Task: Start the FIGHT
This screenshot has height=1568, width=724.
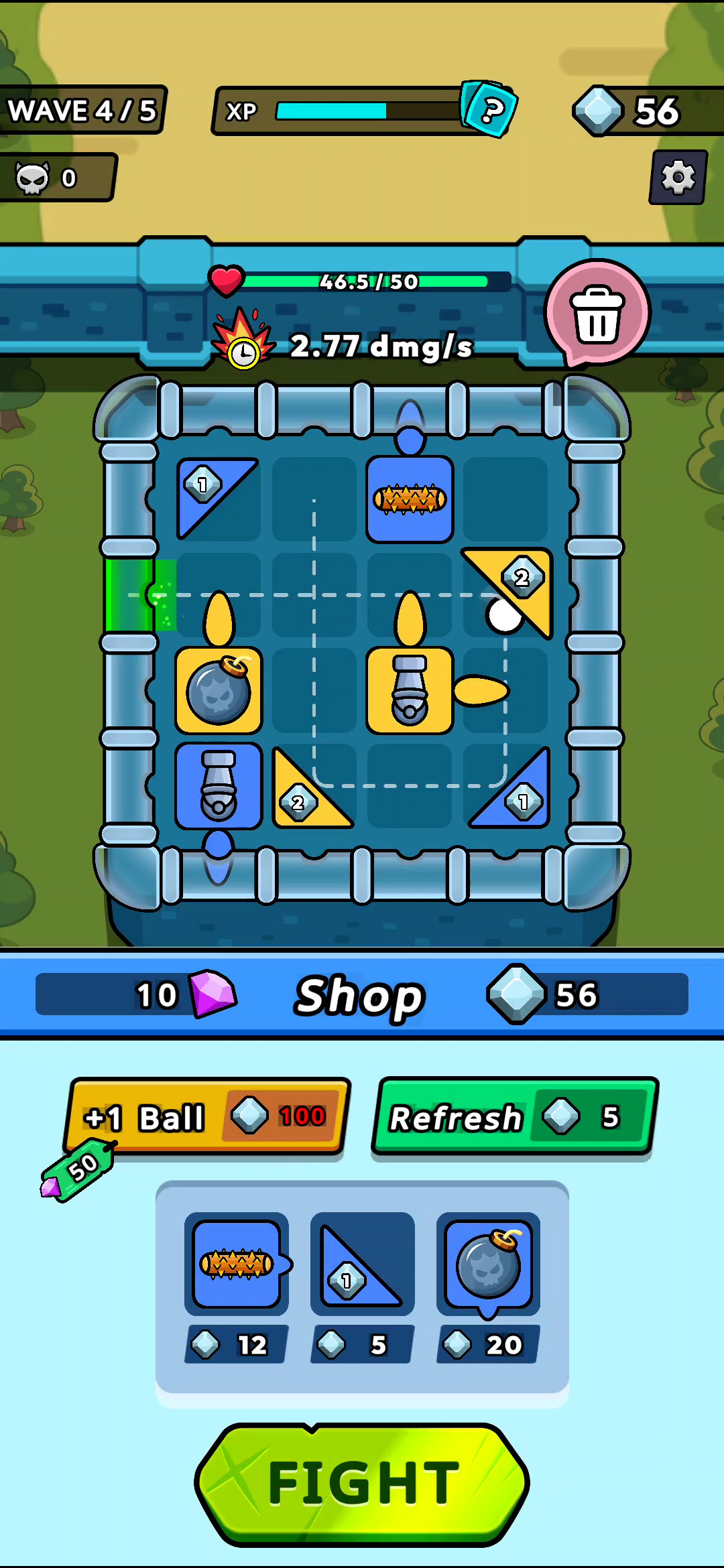Action: pyautogui.click(x=362, y=1484)
